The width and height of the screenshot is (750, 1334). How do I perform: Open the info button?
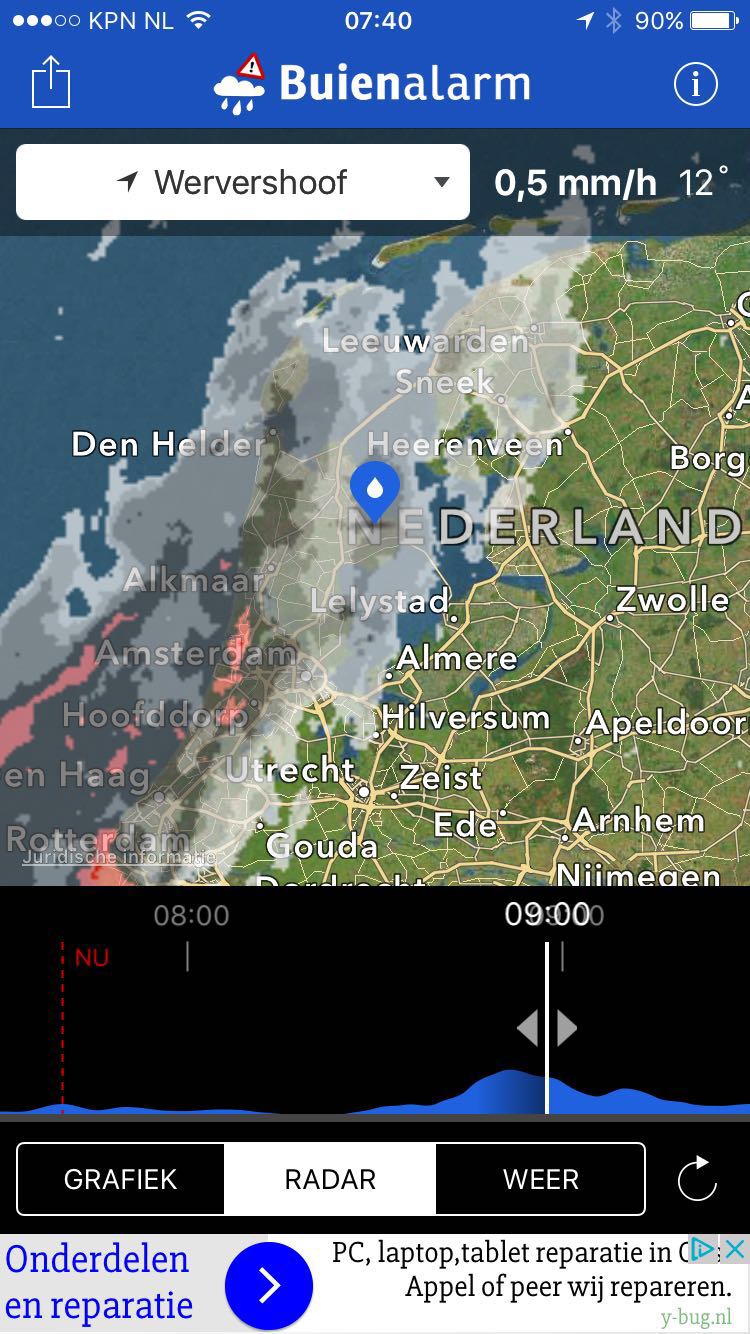[695, 85]
